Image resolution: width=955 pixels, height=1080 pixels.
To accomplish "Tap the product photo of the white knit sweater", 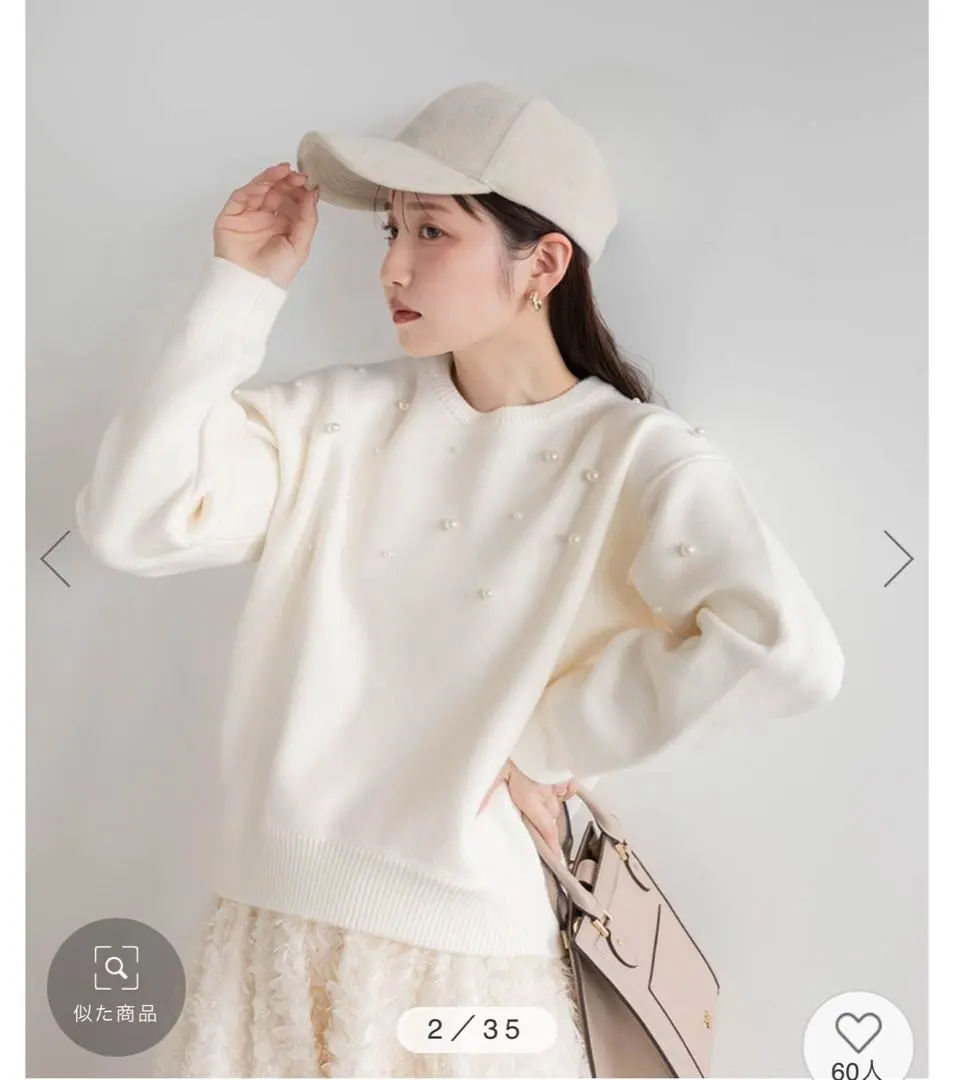I will click(450, 600).
